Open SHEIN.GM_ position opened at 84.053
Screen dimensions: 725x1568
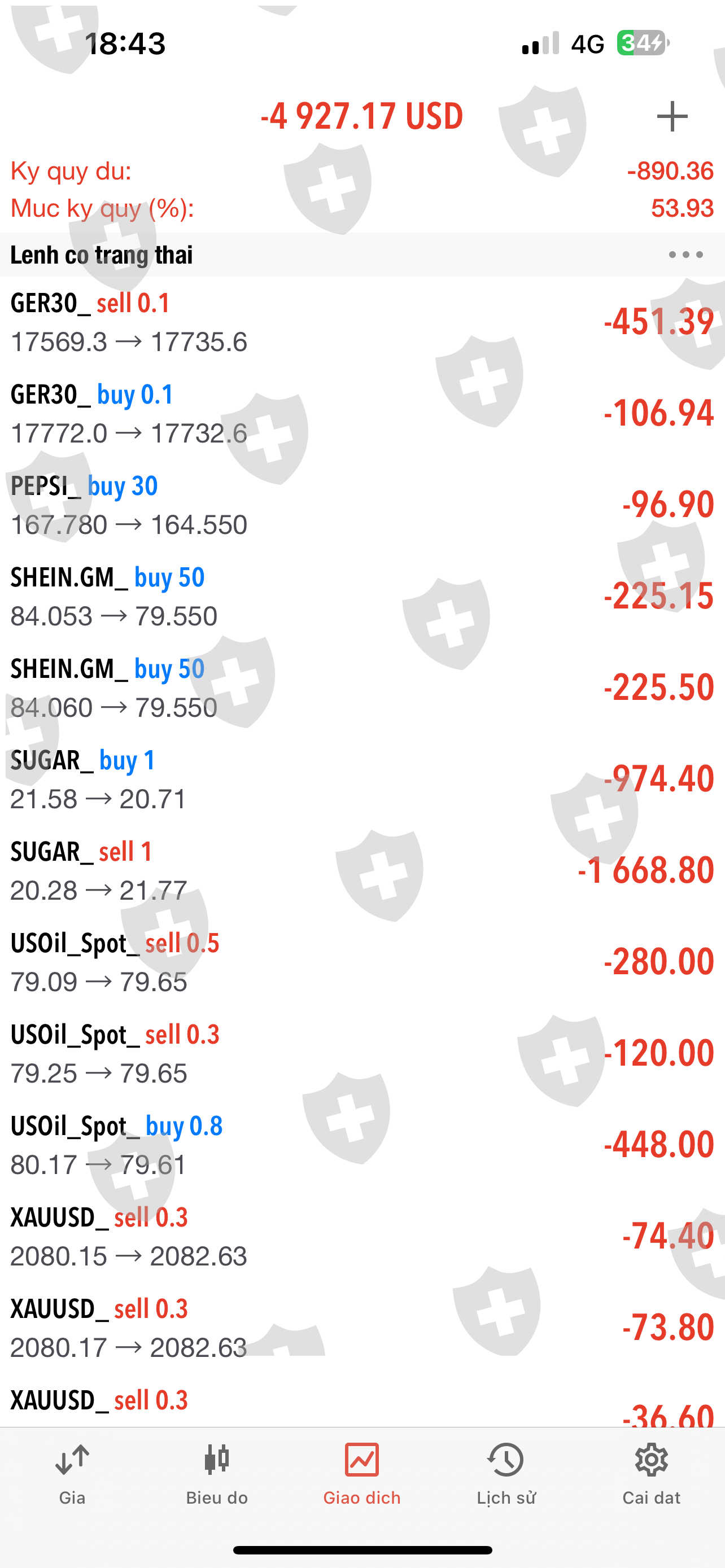pyautogui.click(x=362, y=596)
